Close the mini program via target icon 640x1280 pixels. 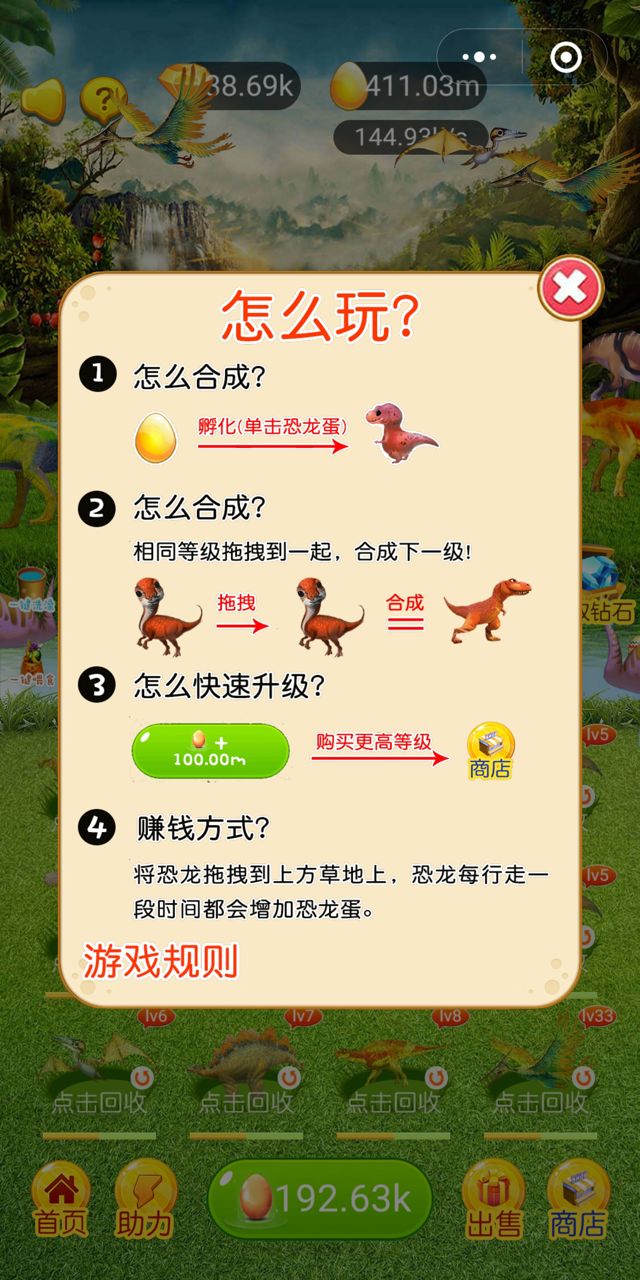tap(566, 58)
